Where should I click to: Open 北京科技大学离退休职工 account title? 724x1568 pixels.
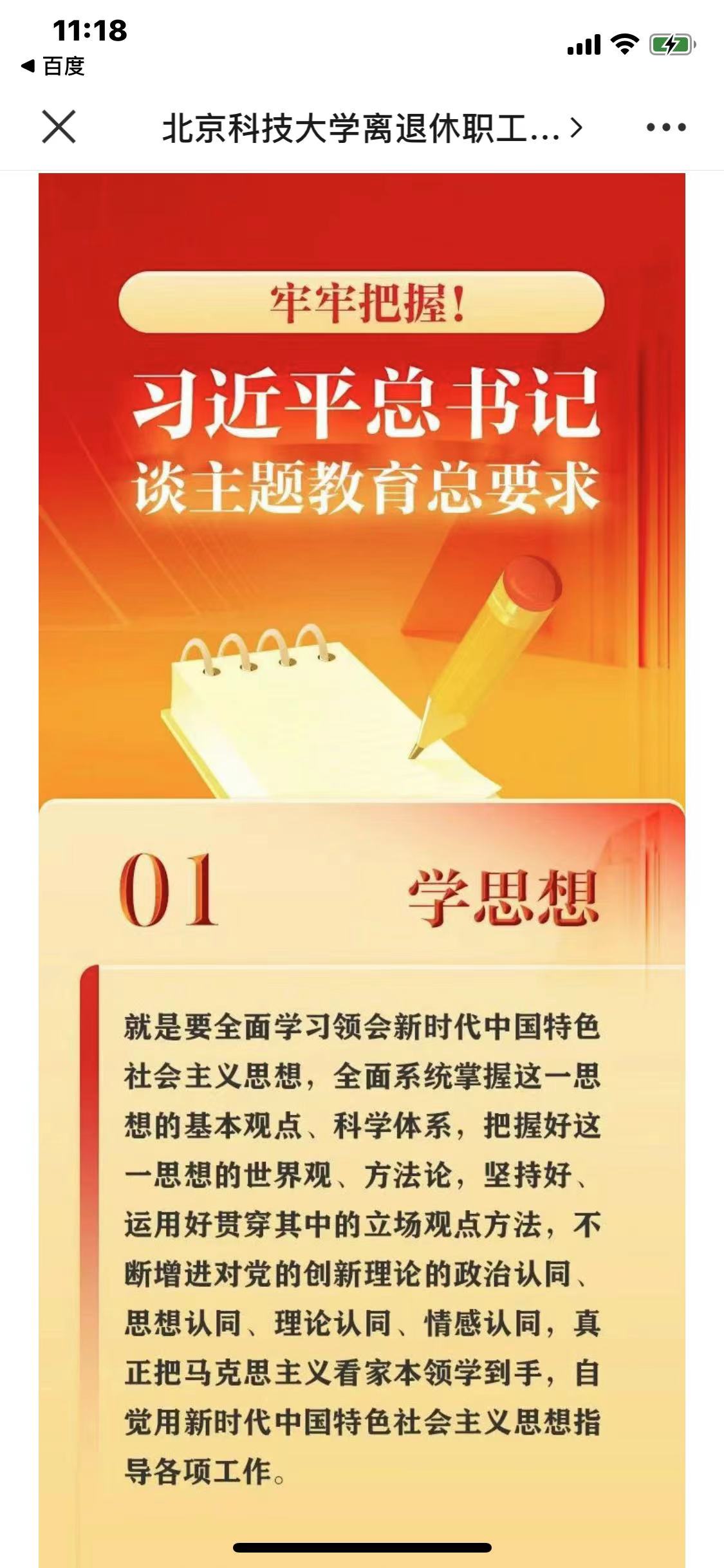pos(372,128)
